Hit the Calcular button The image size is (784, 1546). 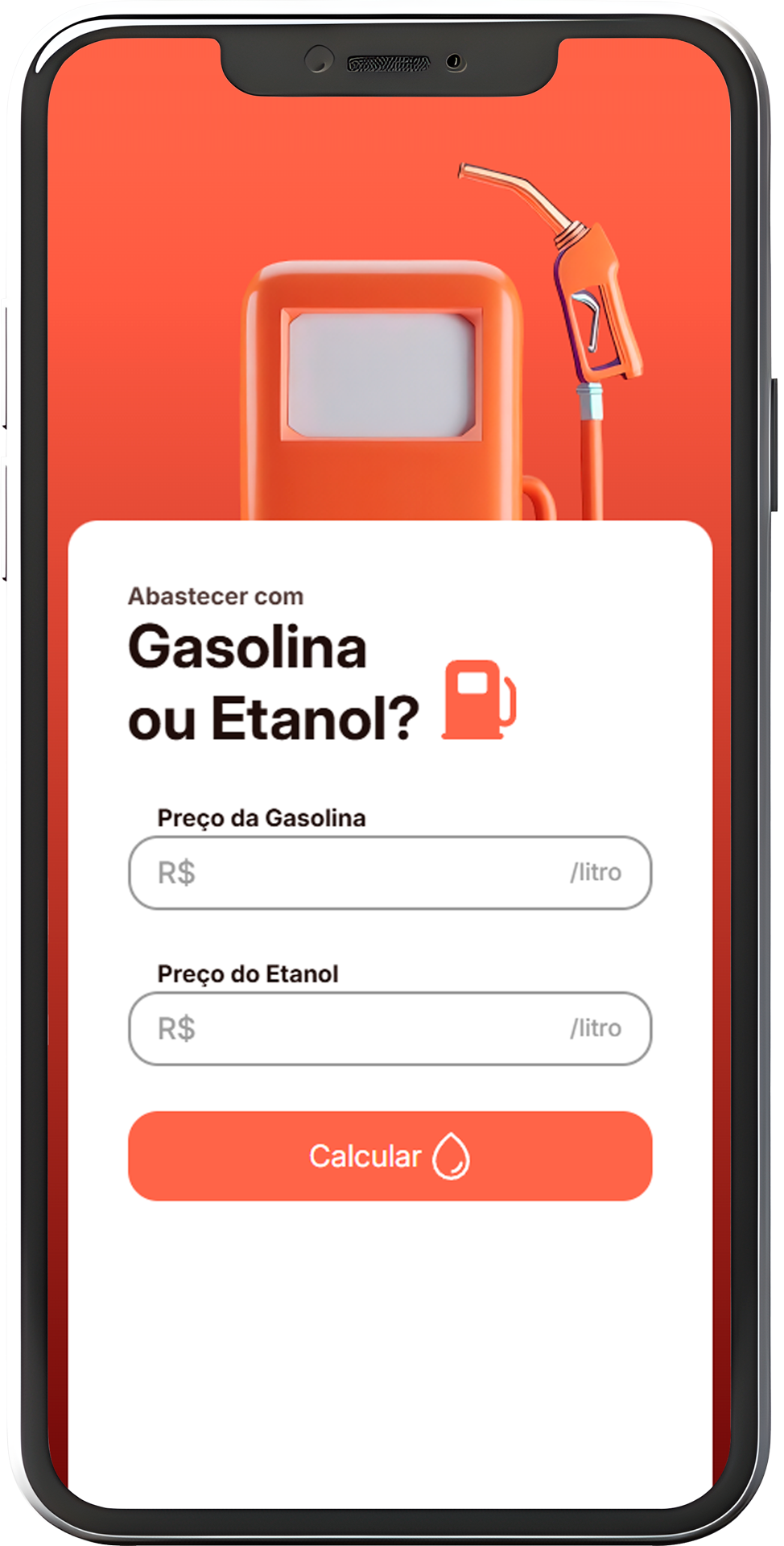[390, 1156]
